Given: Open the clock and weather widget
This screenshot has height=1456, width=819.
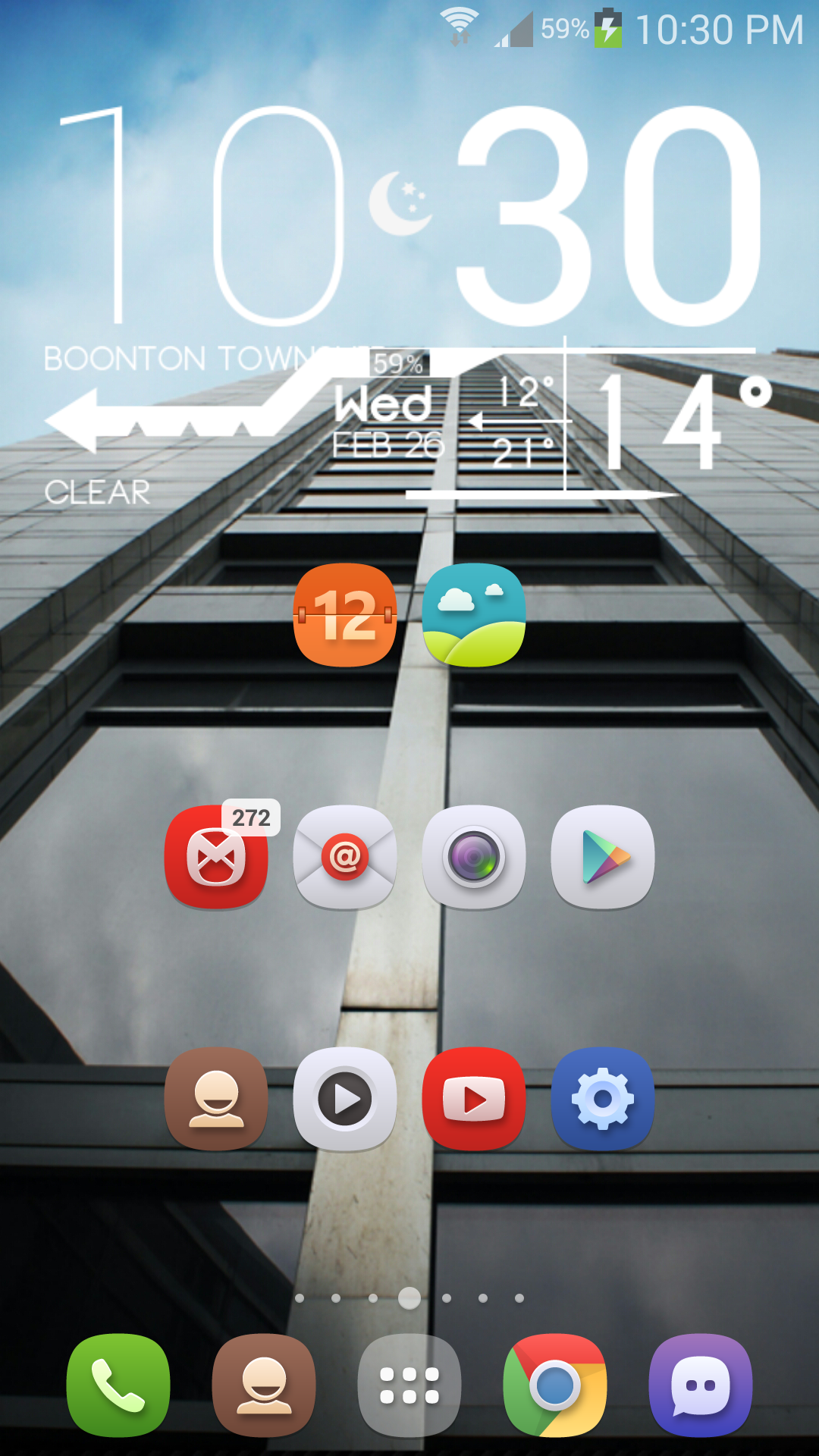Looking at the screenshot, I should [x=409, y=303].
